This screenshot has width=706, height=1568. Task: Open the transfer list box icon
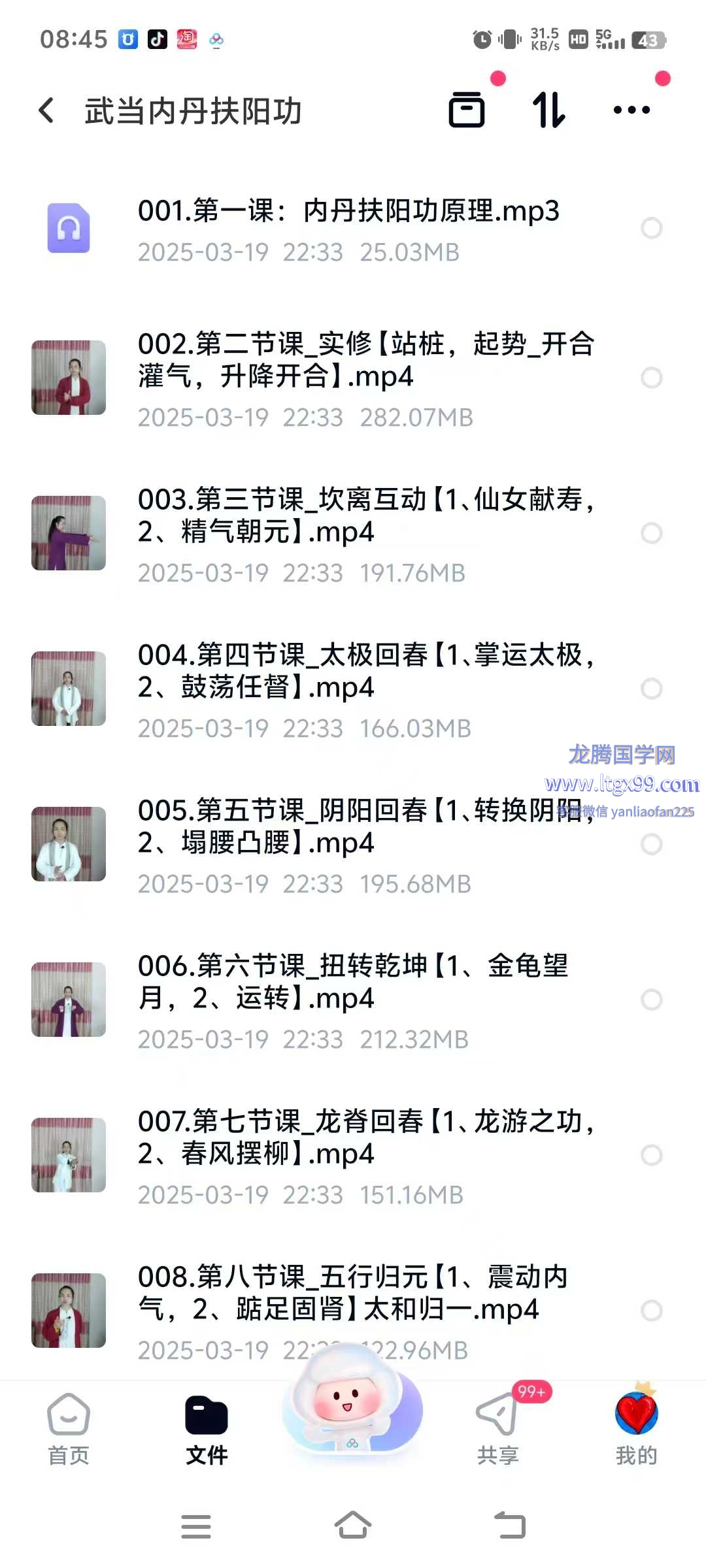[x=467, y=110]
